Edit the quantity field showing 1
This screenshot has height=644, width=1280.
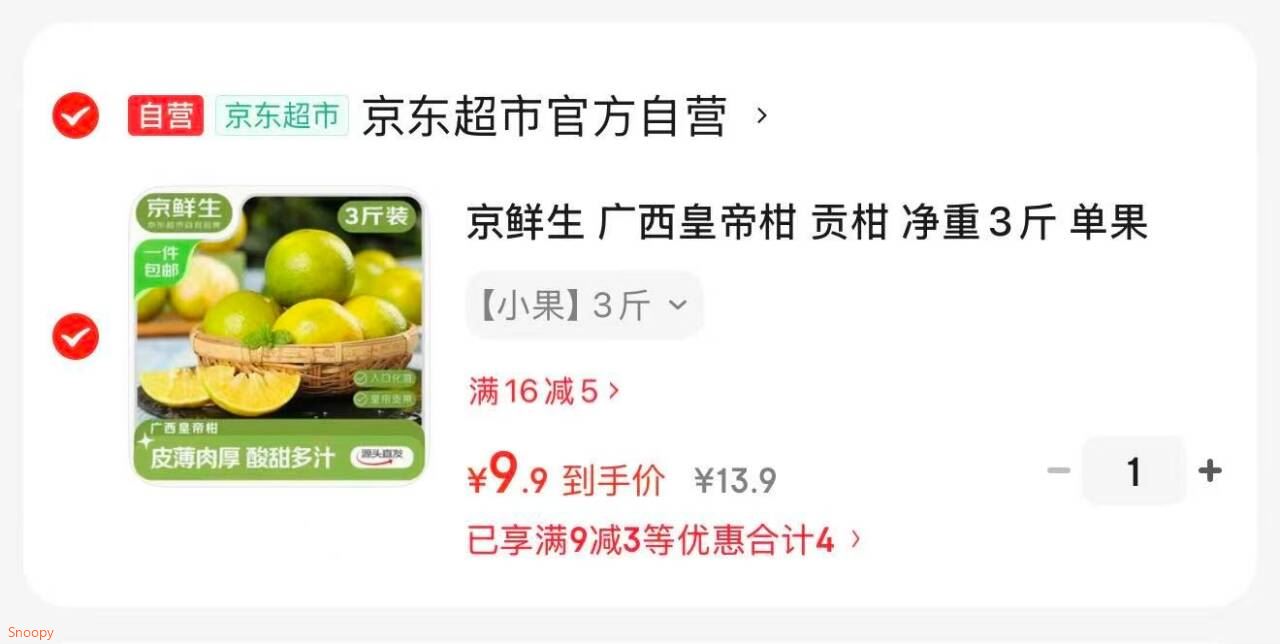1133,471
